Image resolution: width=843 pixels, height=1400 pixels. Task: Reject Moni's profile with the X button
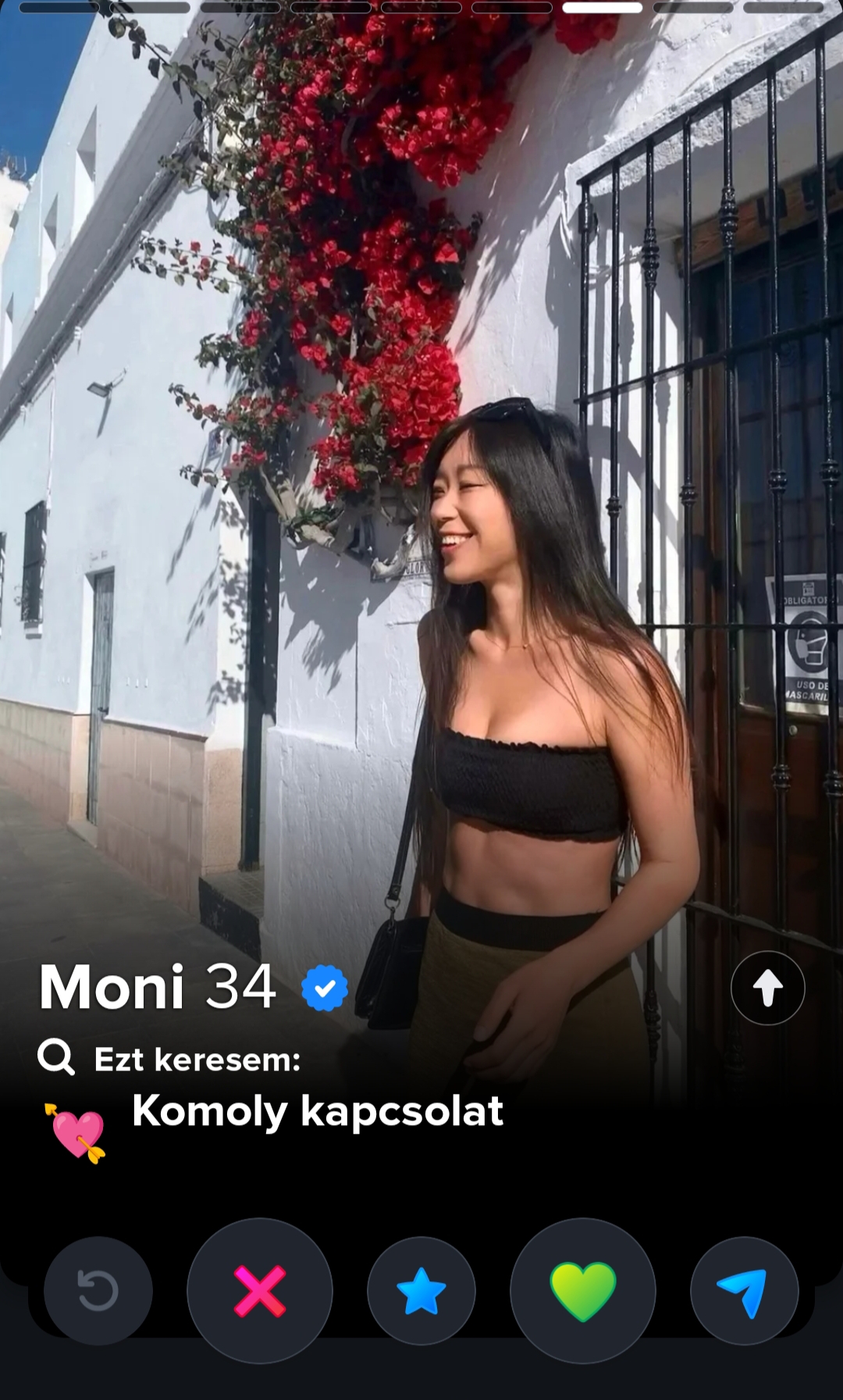260,1290
